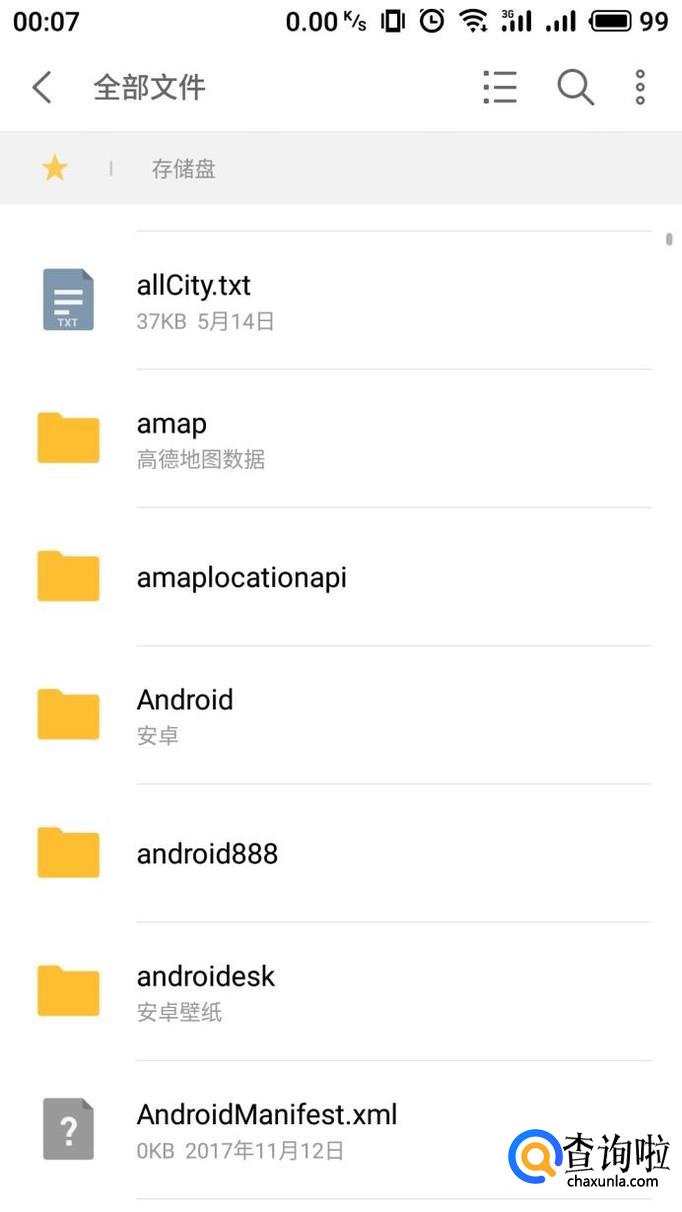The image size is (682, 1212).
Task: Go back from 全部文件
Action: click(x=41, y=87)
